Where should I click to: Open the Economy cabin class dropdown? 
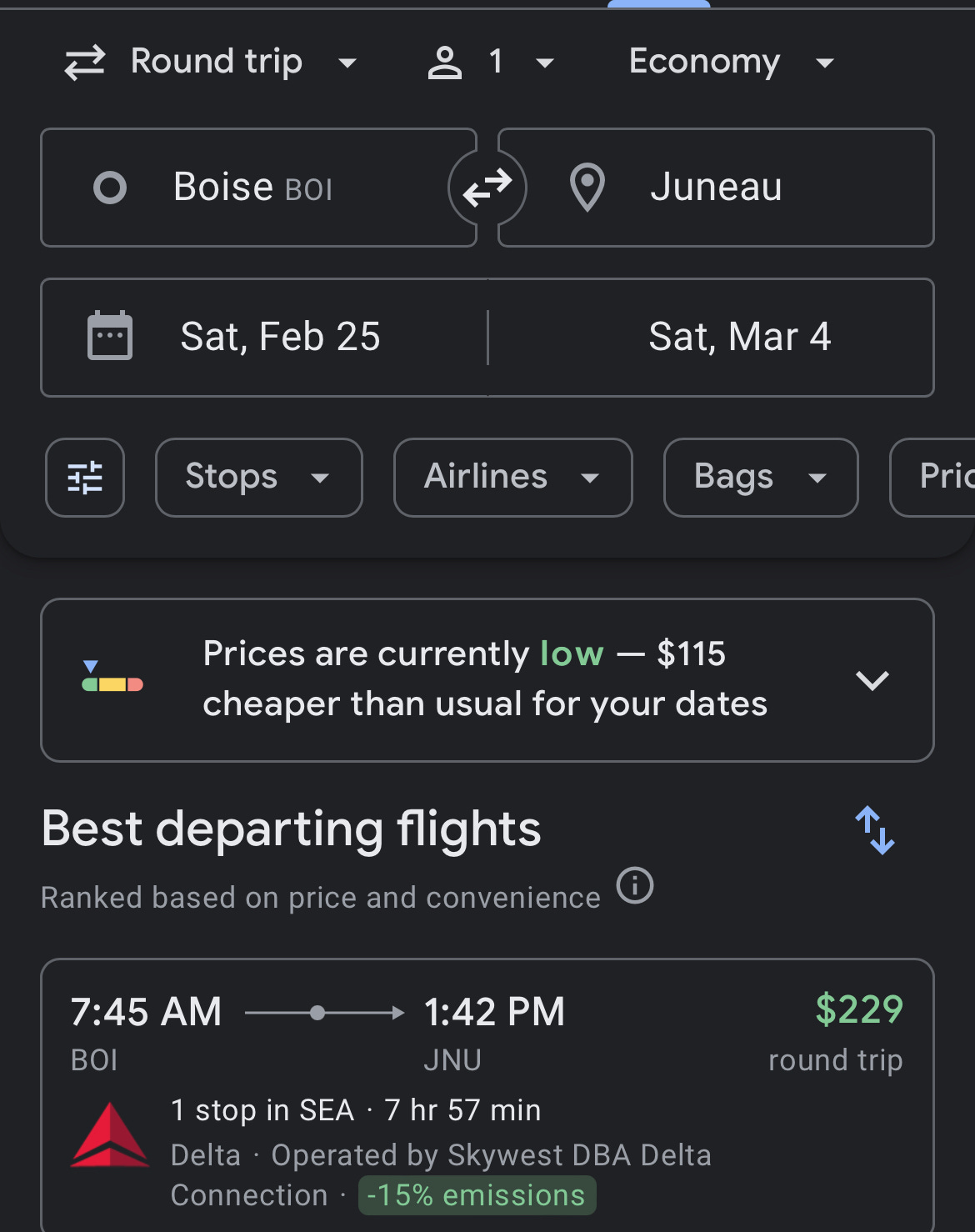click(730, 61)
